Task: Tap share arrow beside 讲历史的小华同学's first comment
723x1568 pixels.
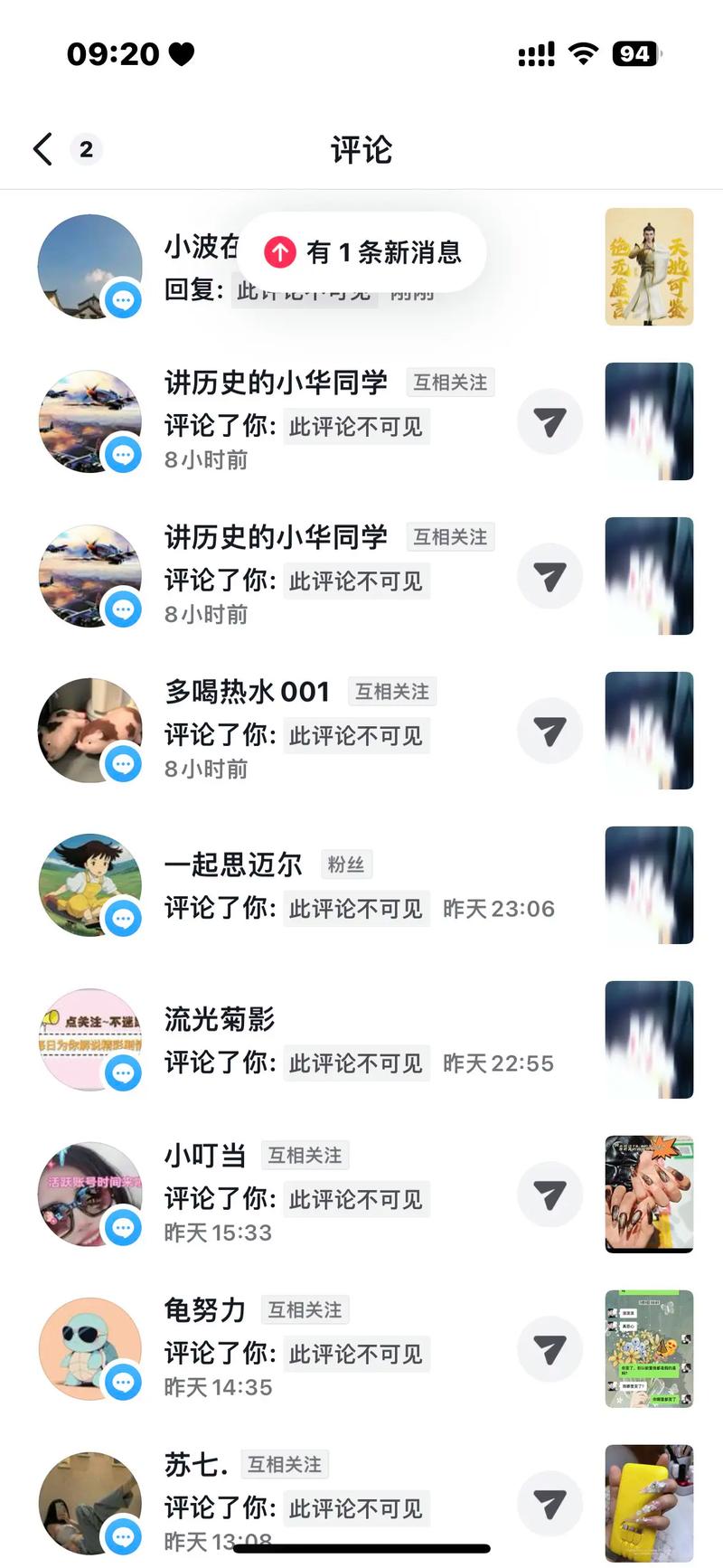Action: (x=549, y=421)
